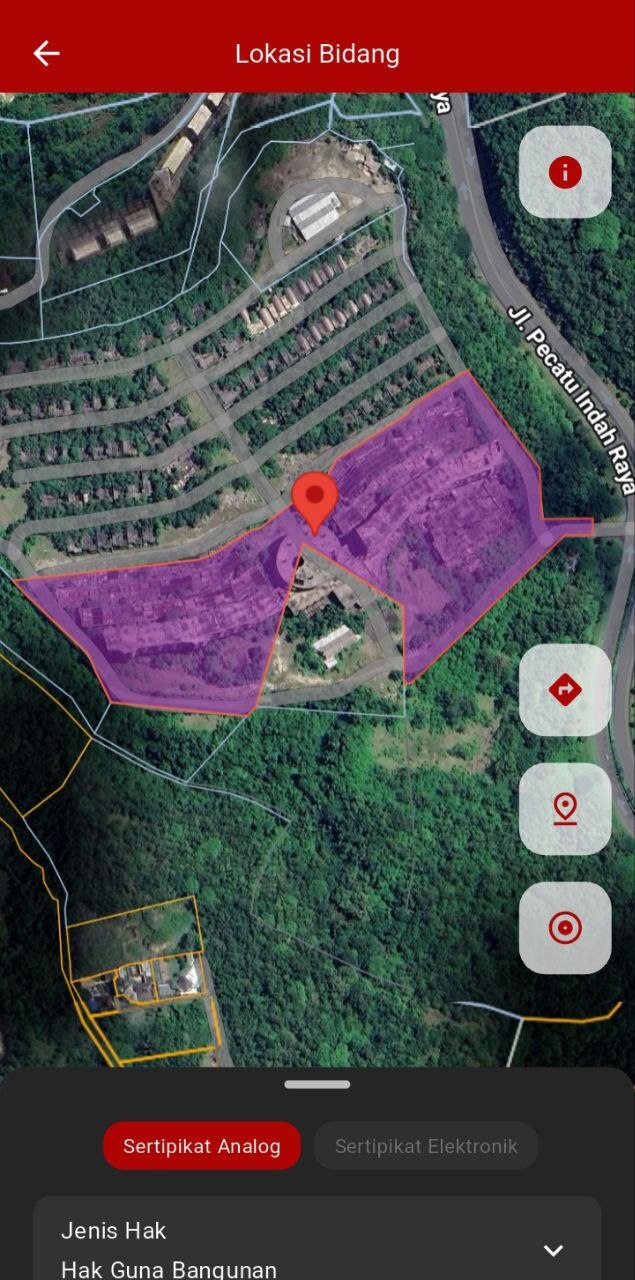This screenshot has height=1280, width=635.
Task: Center map with the target button
Action: (x=565, y=928)
